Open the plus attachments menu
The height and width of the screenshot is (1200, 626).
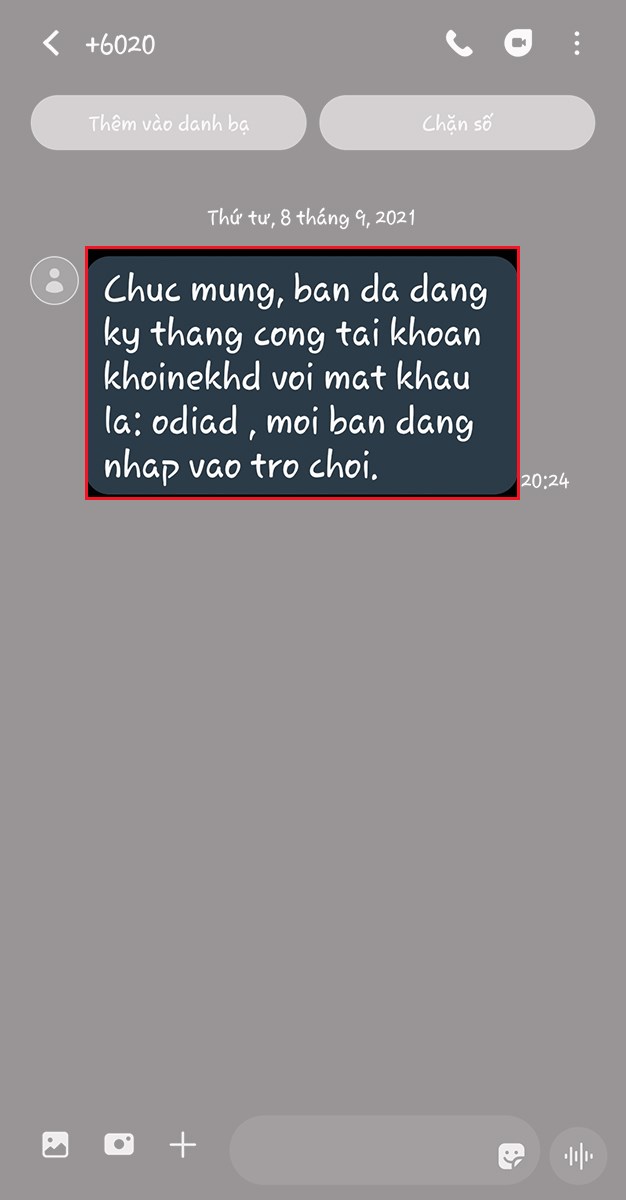coord(183,1145)
